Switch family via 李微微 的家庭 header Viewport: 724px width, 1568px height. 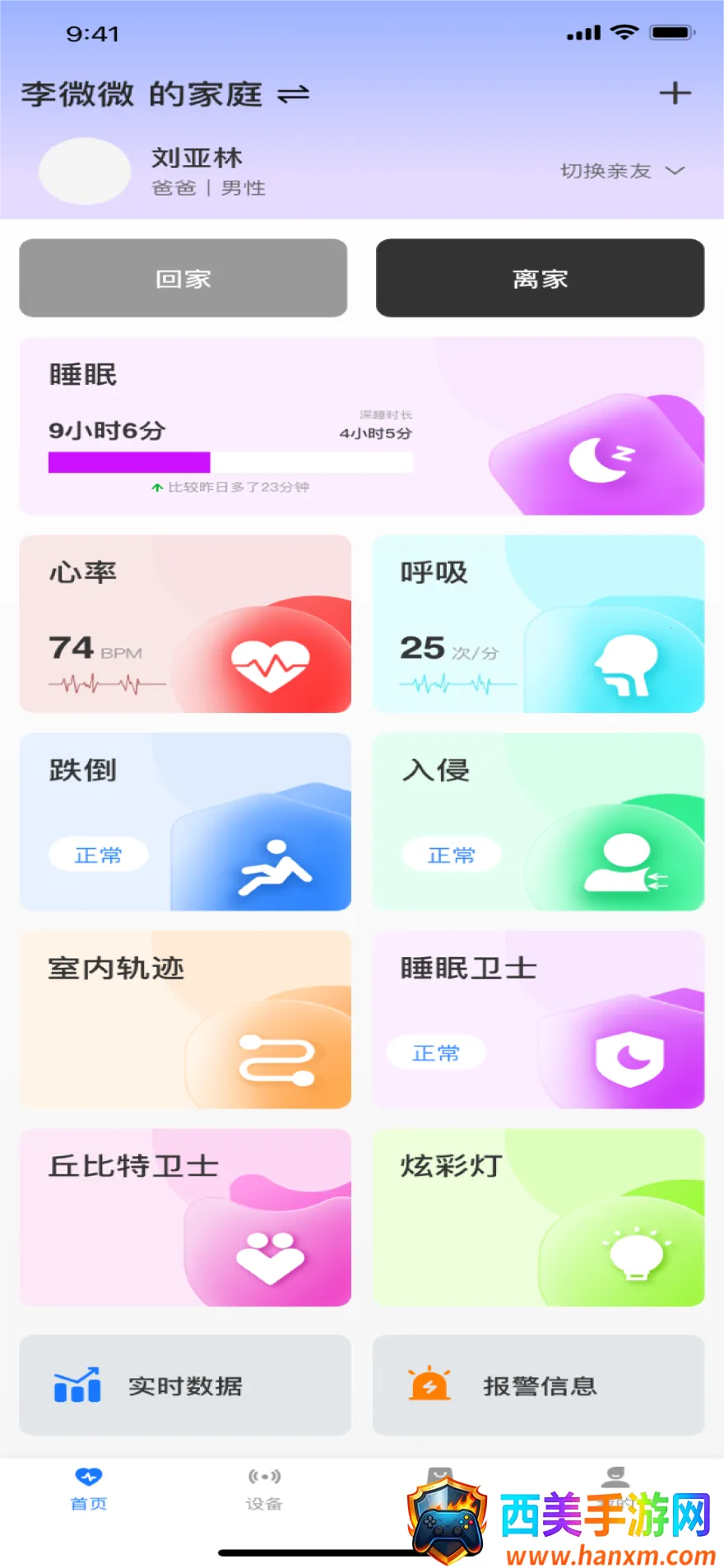coord(165,95)
